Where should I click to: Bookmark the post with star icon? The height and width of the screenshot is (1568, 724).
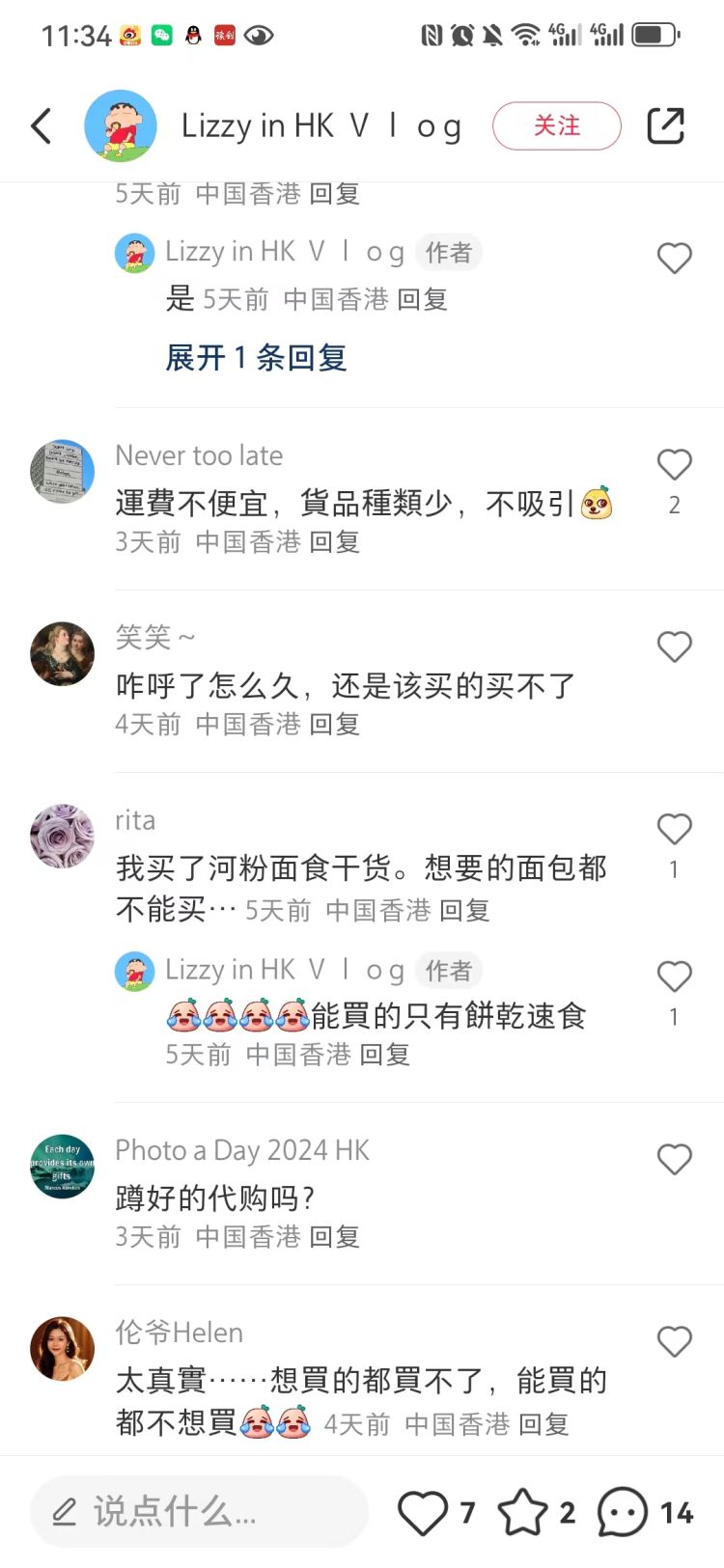[522, 1512]
